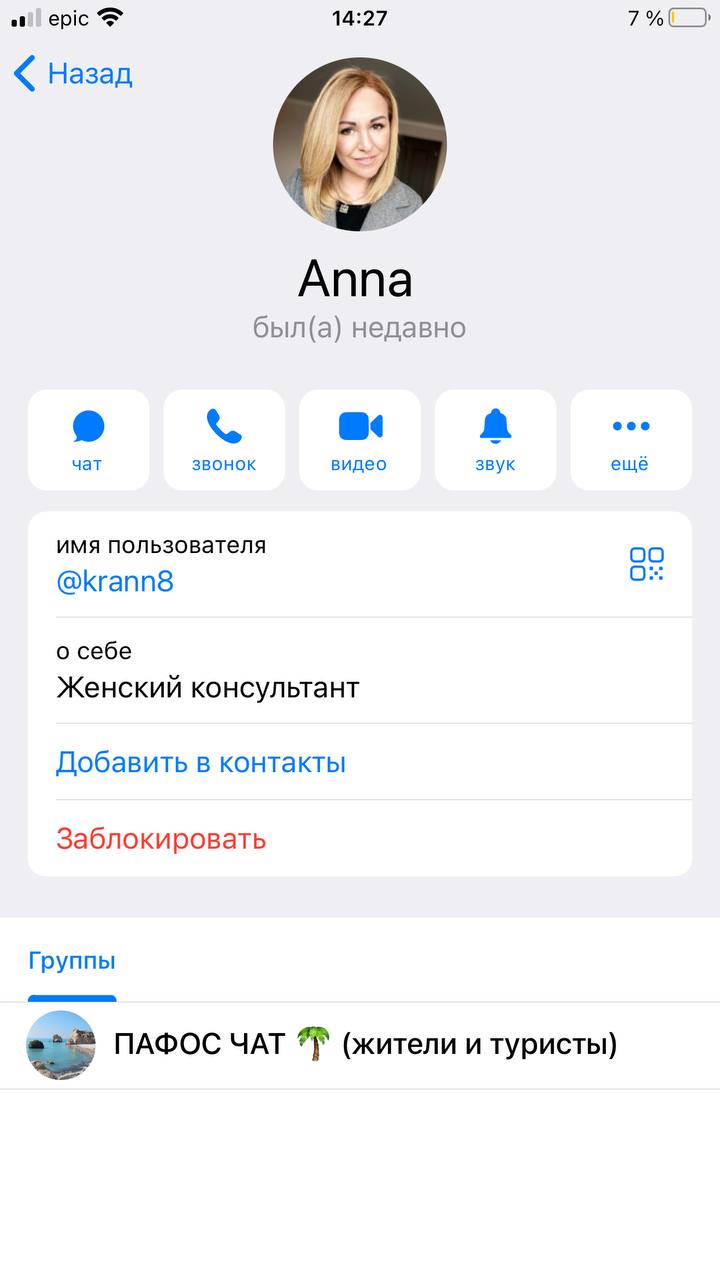Start a voice call via звонок
The image size is (720, 1280).
pyautogui.click(x=224, y=440)
